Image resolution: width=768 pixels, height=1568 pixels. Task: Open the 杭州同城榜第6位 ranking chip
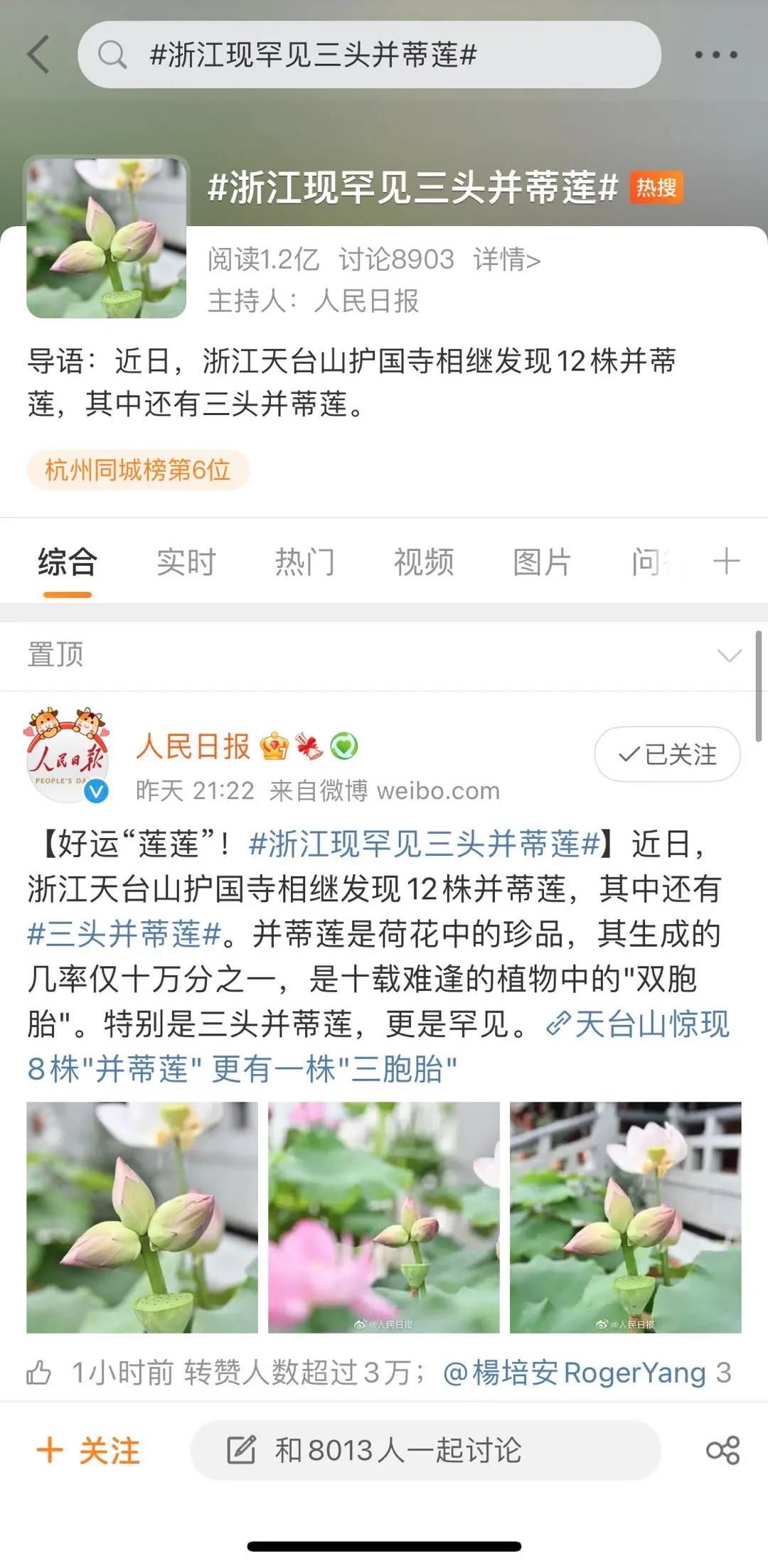138,470
